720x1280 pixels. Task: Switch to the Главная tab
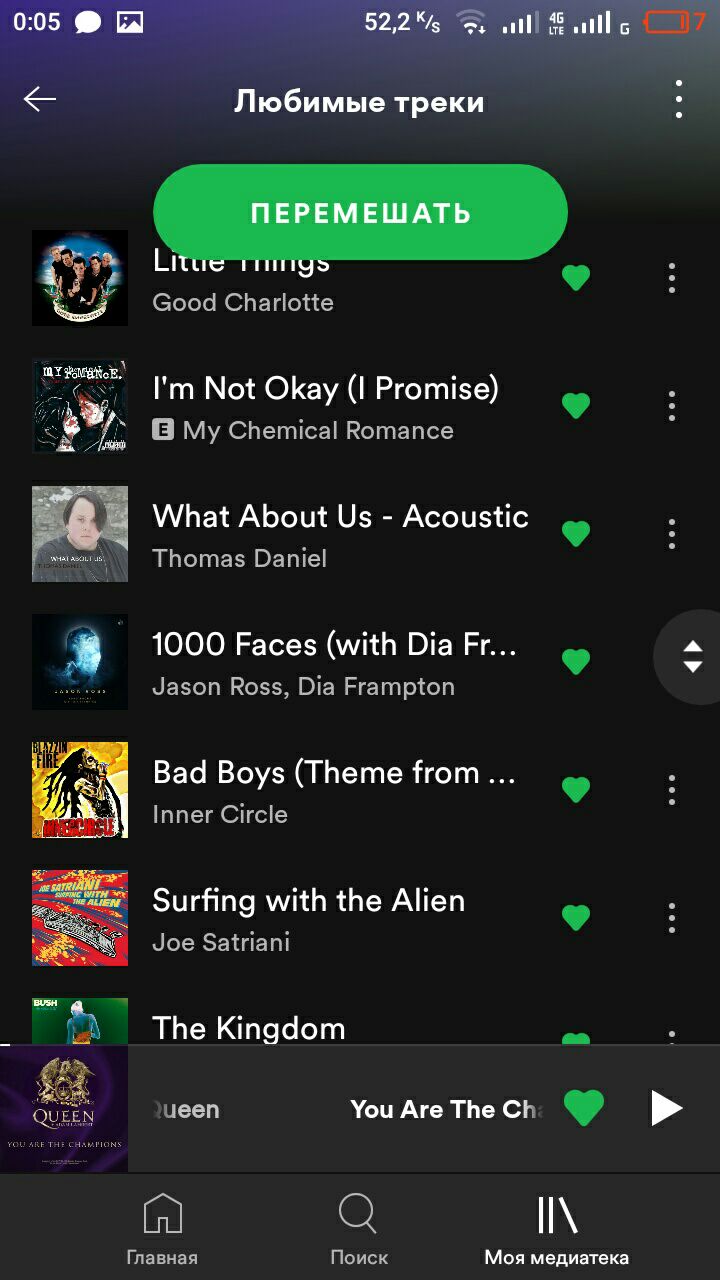tap(162, 1230)
